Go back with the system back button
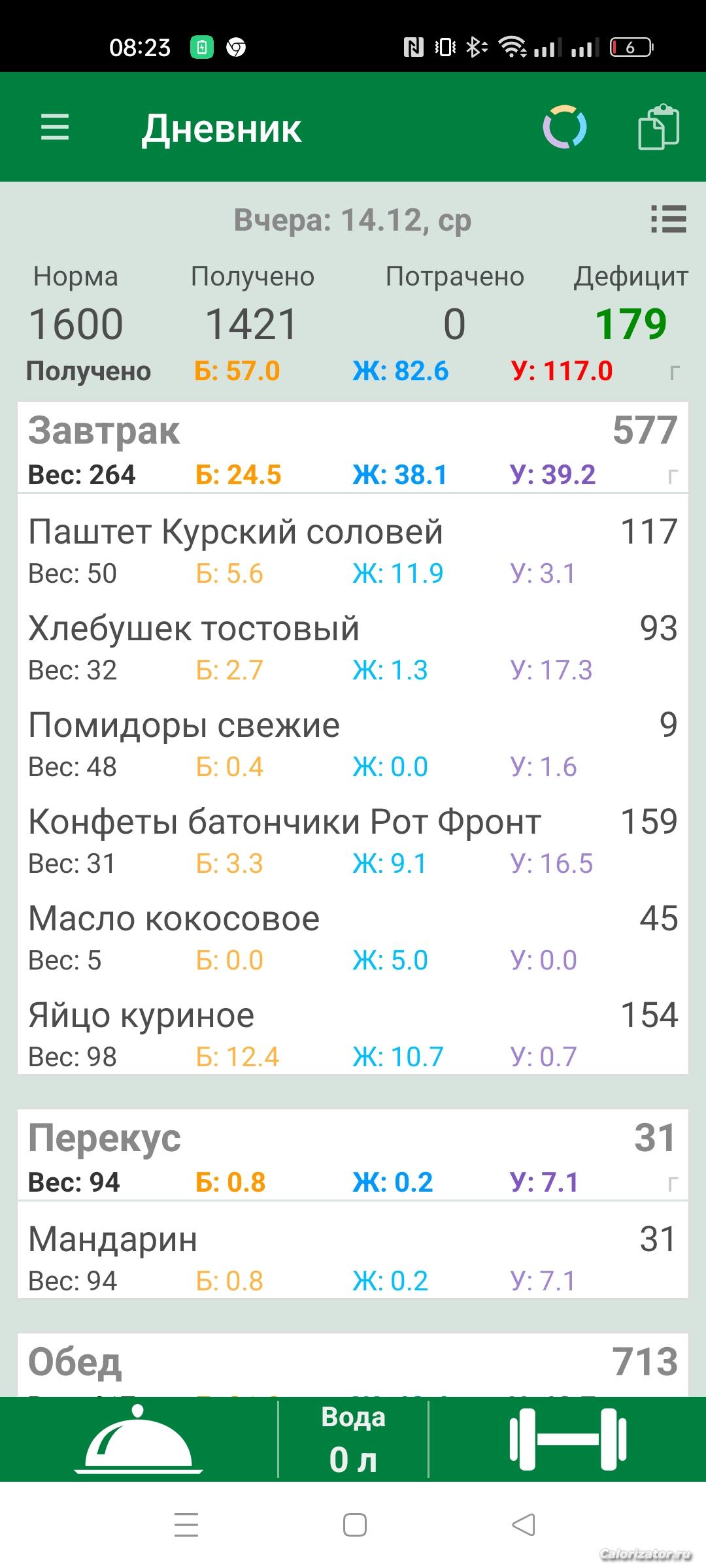The height and width of the screenshot is (1568, 706). 523,1526
